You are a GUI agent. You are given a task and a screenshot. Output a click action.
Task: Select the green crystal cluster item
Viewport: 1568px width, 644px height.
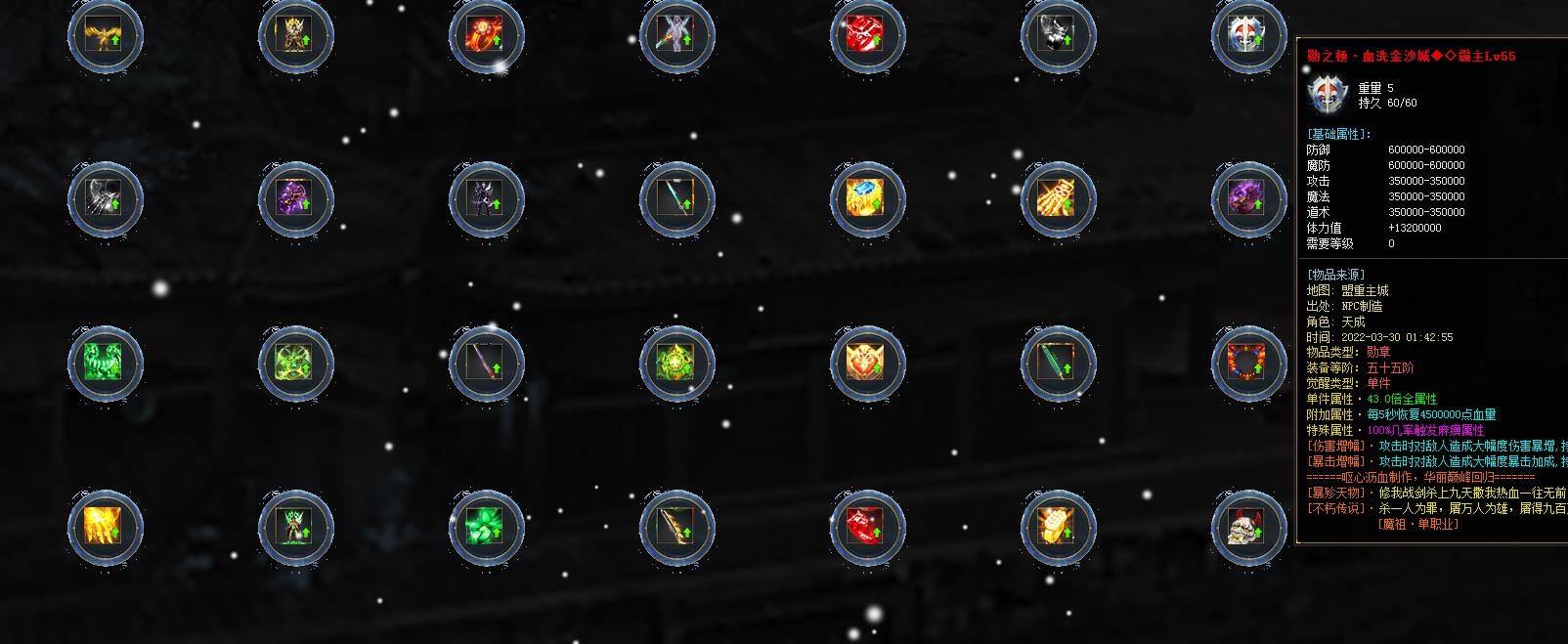[486, 526]
